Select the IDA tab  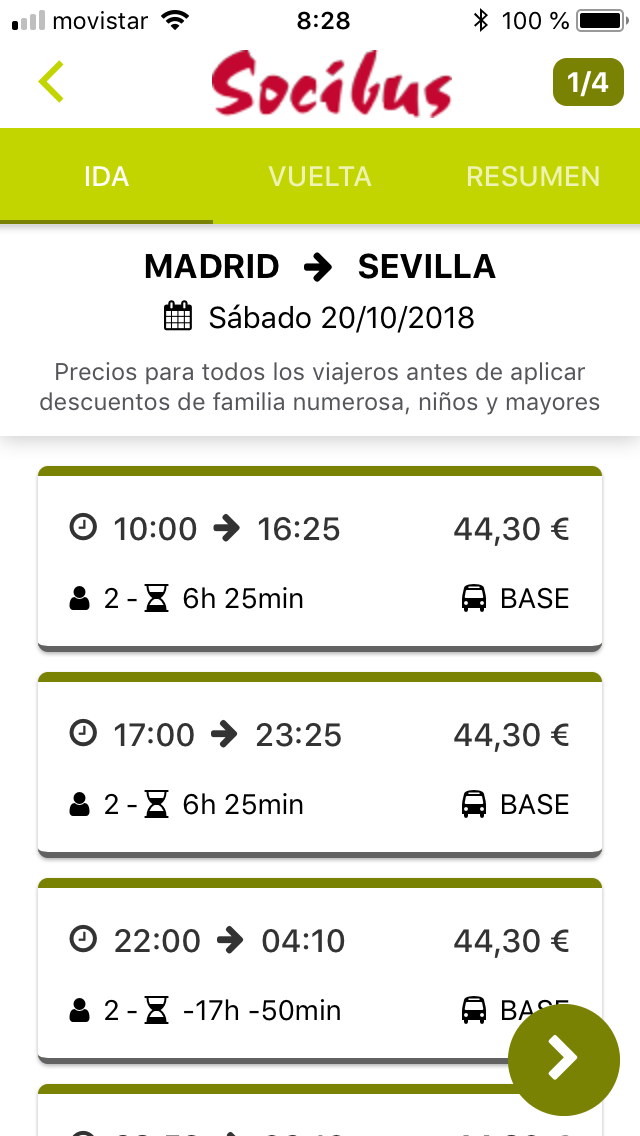107,177
